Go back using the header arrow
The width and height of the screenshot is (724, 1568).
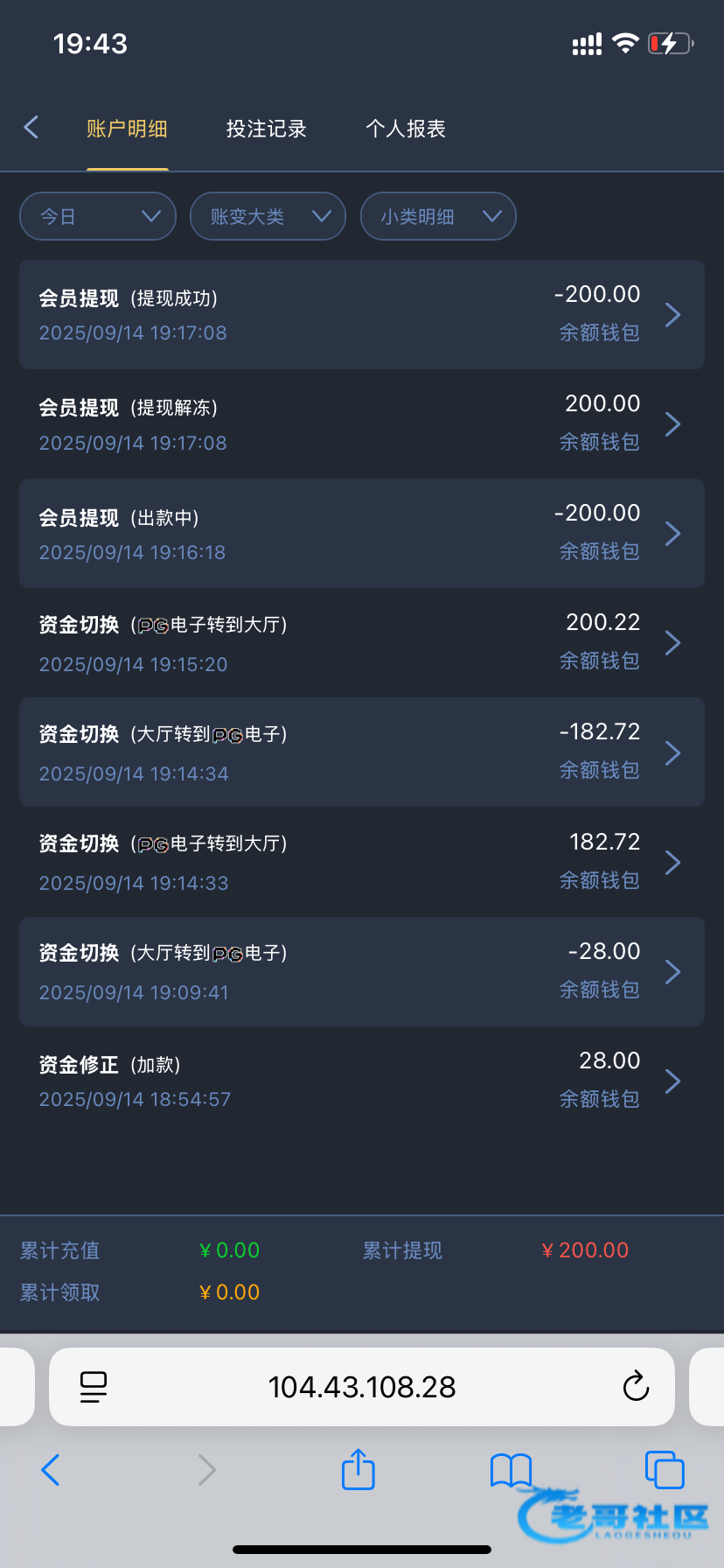(31, 128)
